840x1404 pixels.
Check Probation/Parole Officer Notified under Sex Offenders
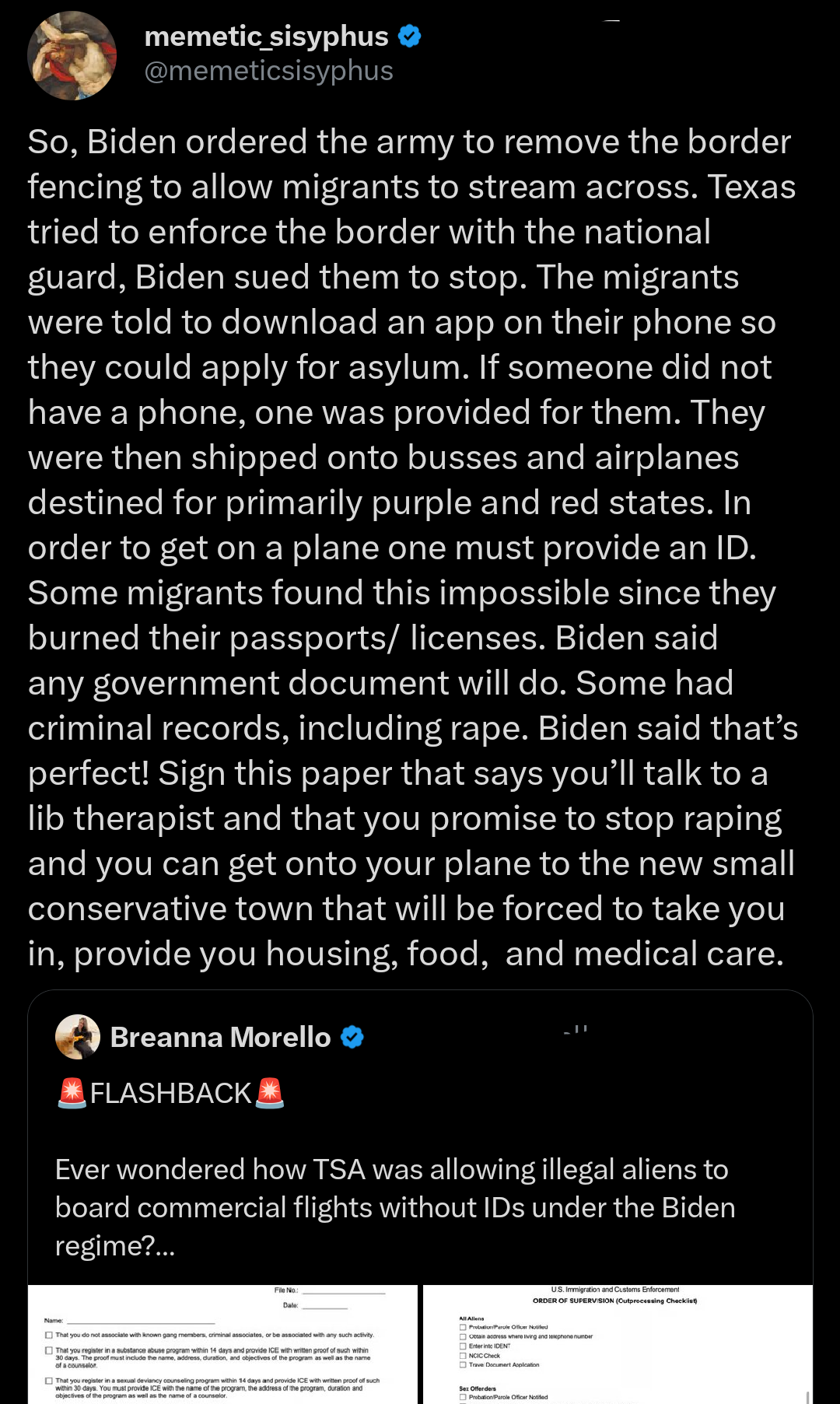[463, 1397]
